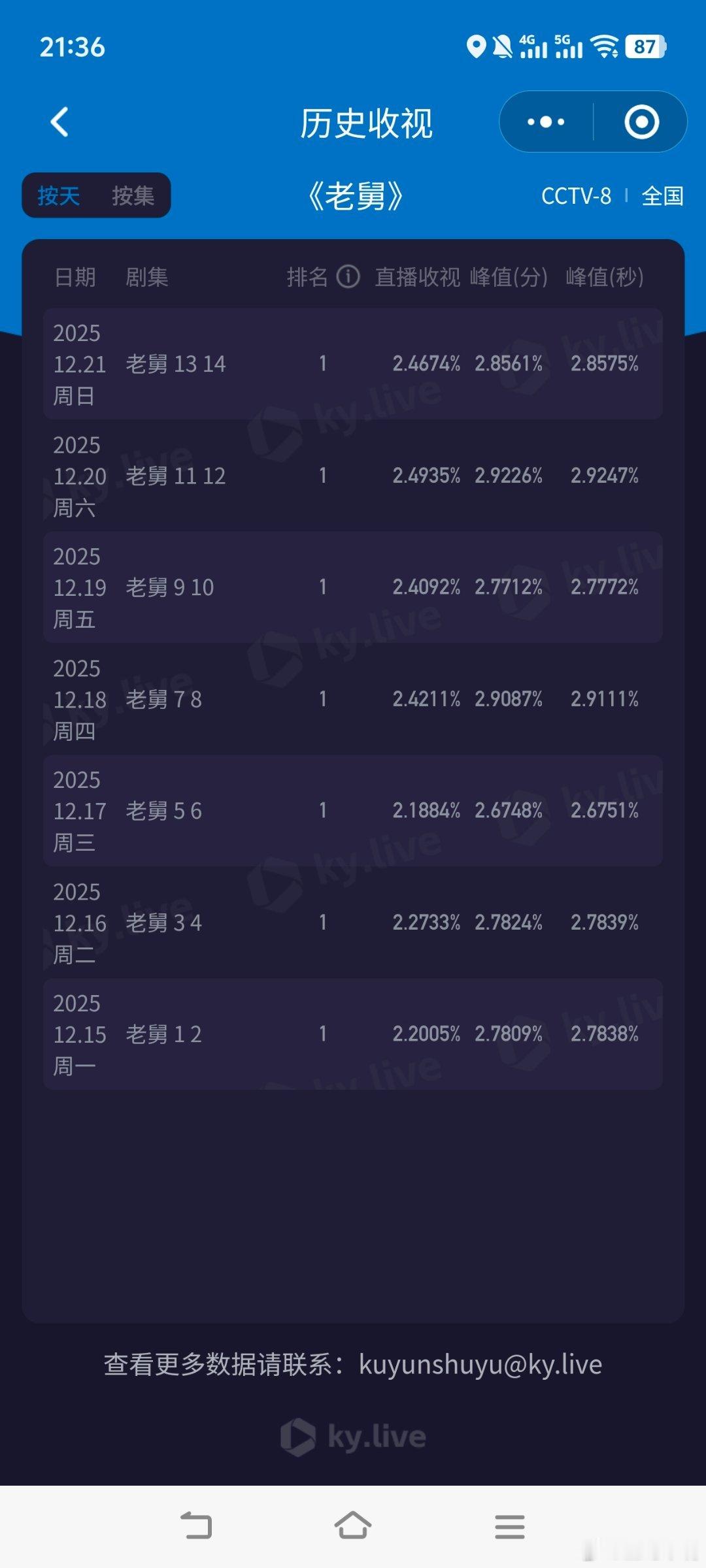Tap the 日期 column header

coord(76,277)
